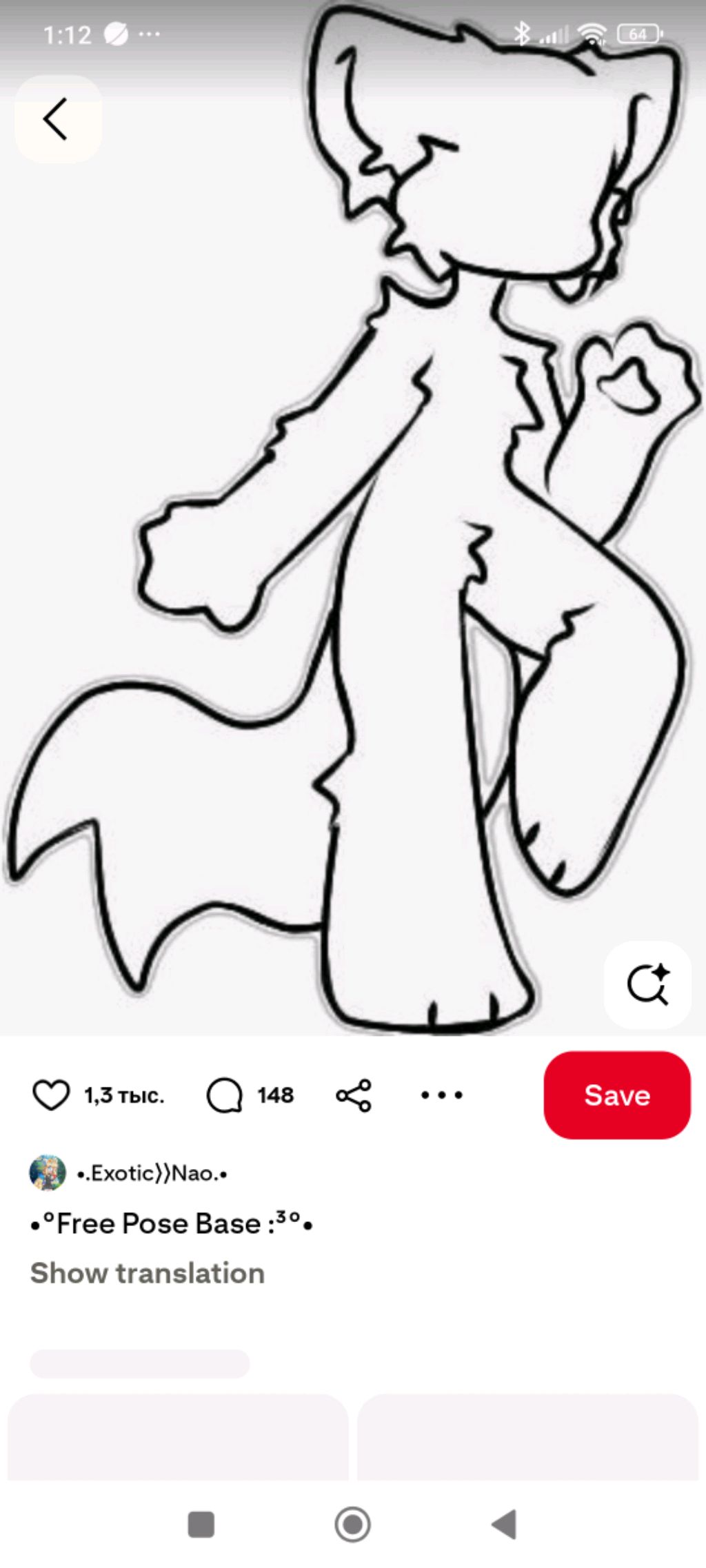Share this pin
Screen dimensions: 706x1568
click(354, 1094)
